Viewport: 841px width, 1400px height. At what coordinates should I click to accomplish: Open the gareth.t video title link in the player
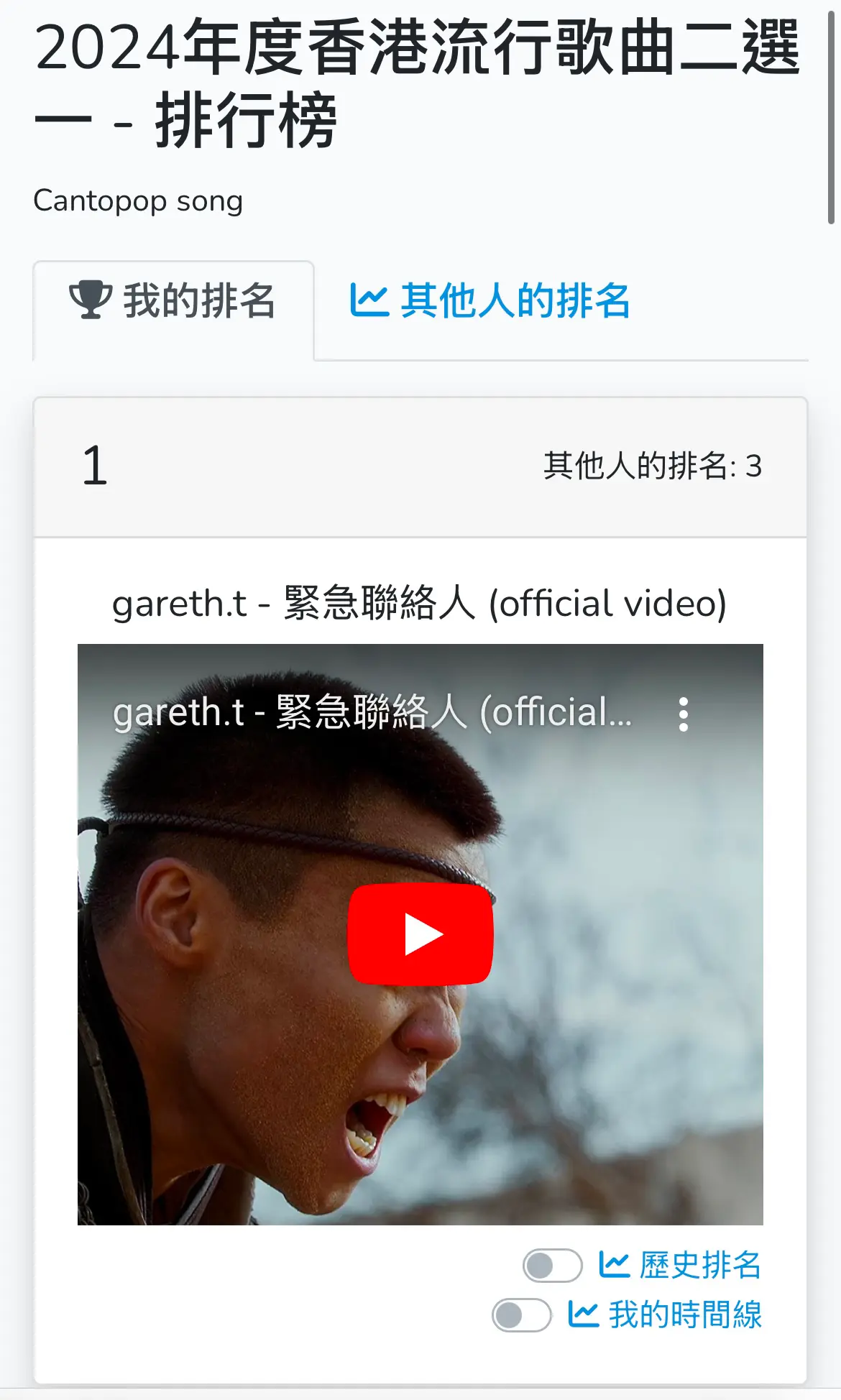click(372, 713)
